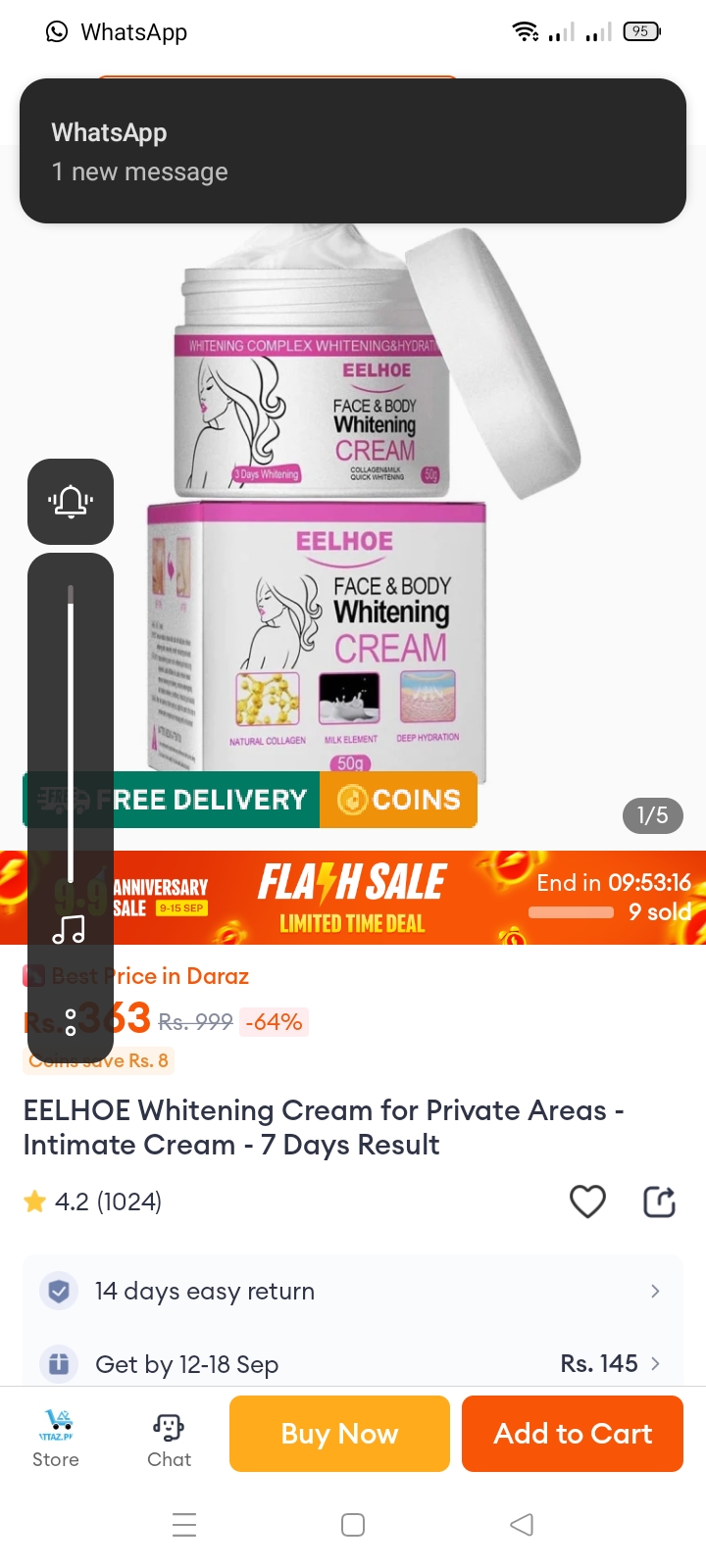View delivery details for Get by 12-18 Sep

353,1364
